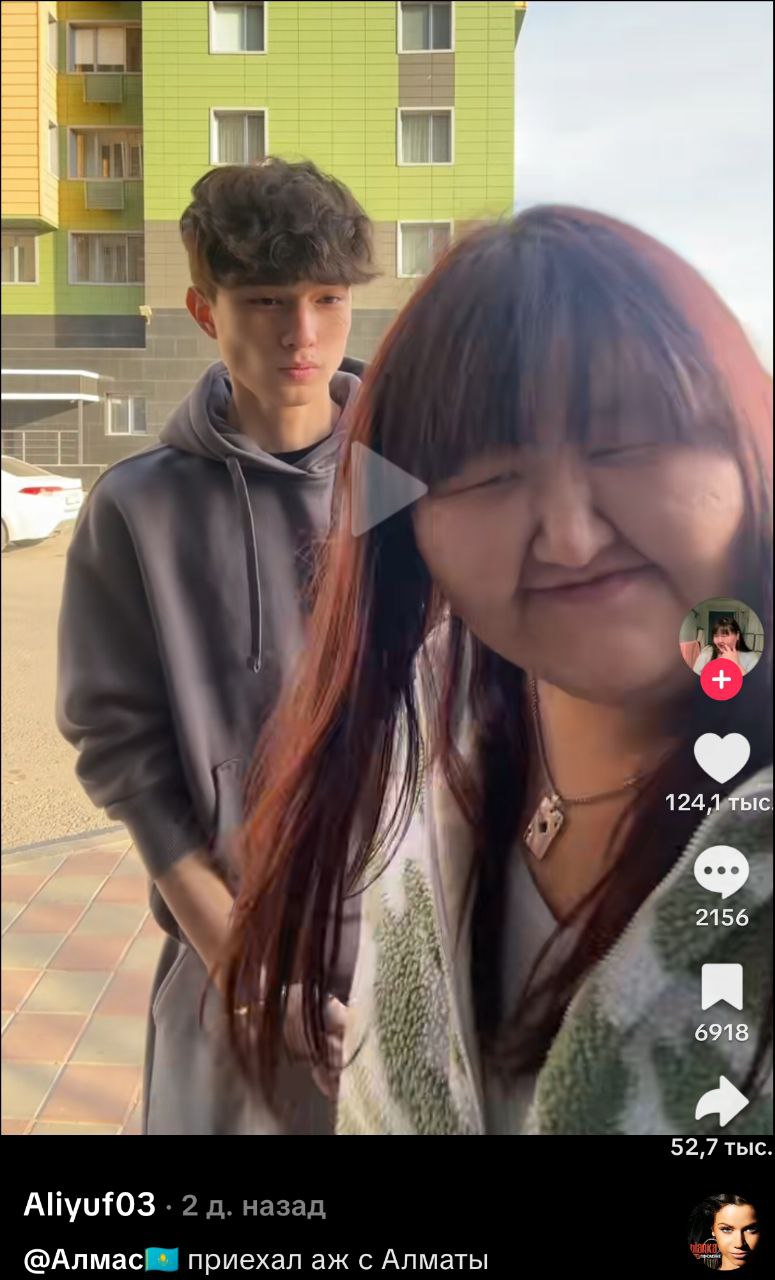This screenshot has width=775, height=1280.
Task: Open the comments on this video
Action: (721, 872)
